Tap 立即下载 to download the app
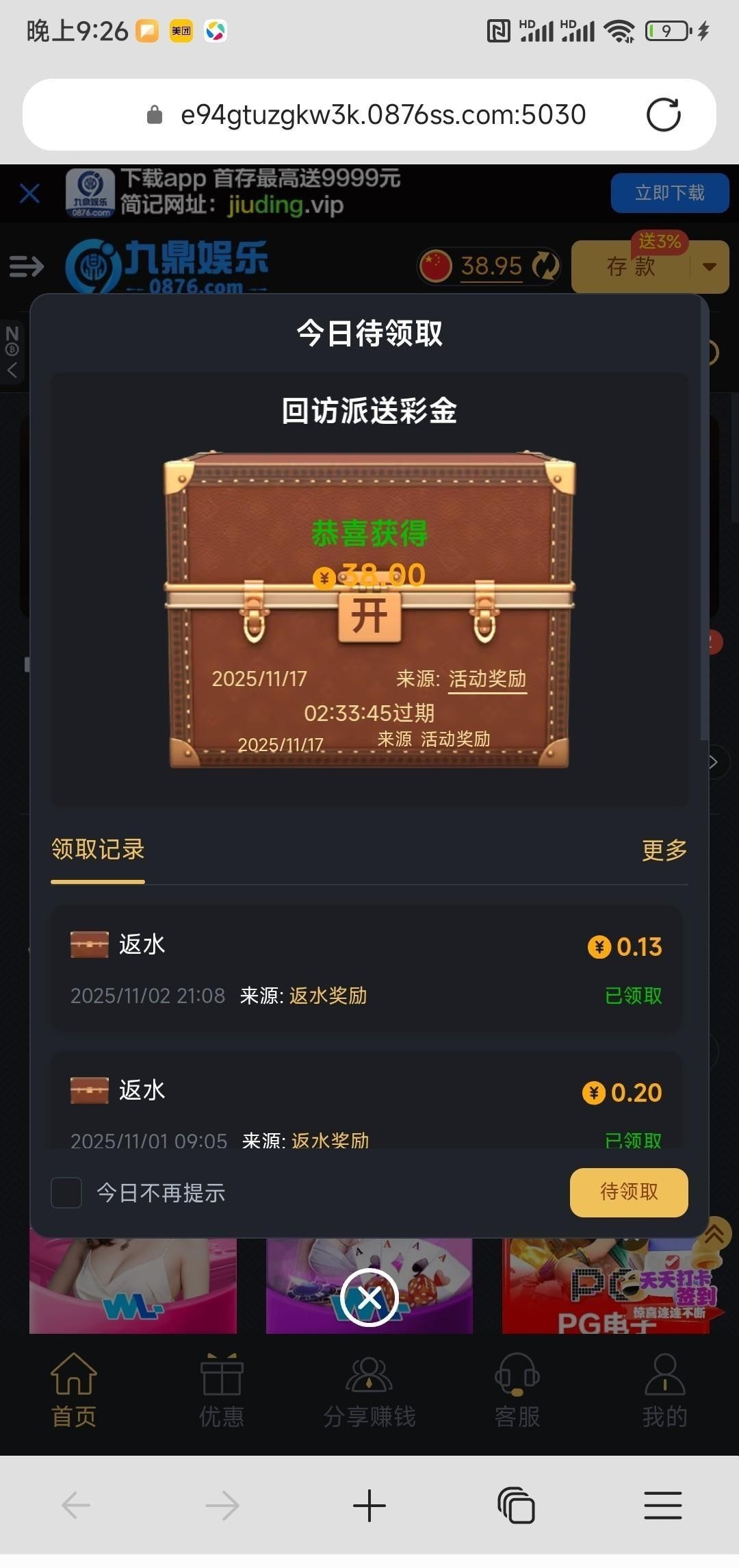 coord(669,193)
